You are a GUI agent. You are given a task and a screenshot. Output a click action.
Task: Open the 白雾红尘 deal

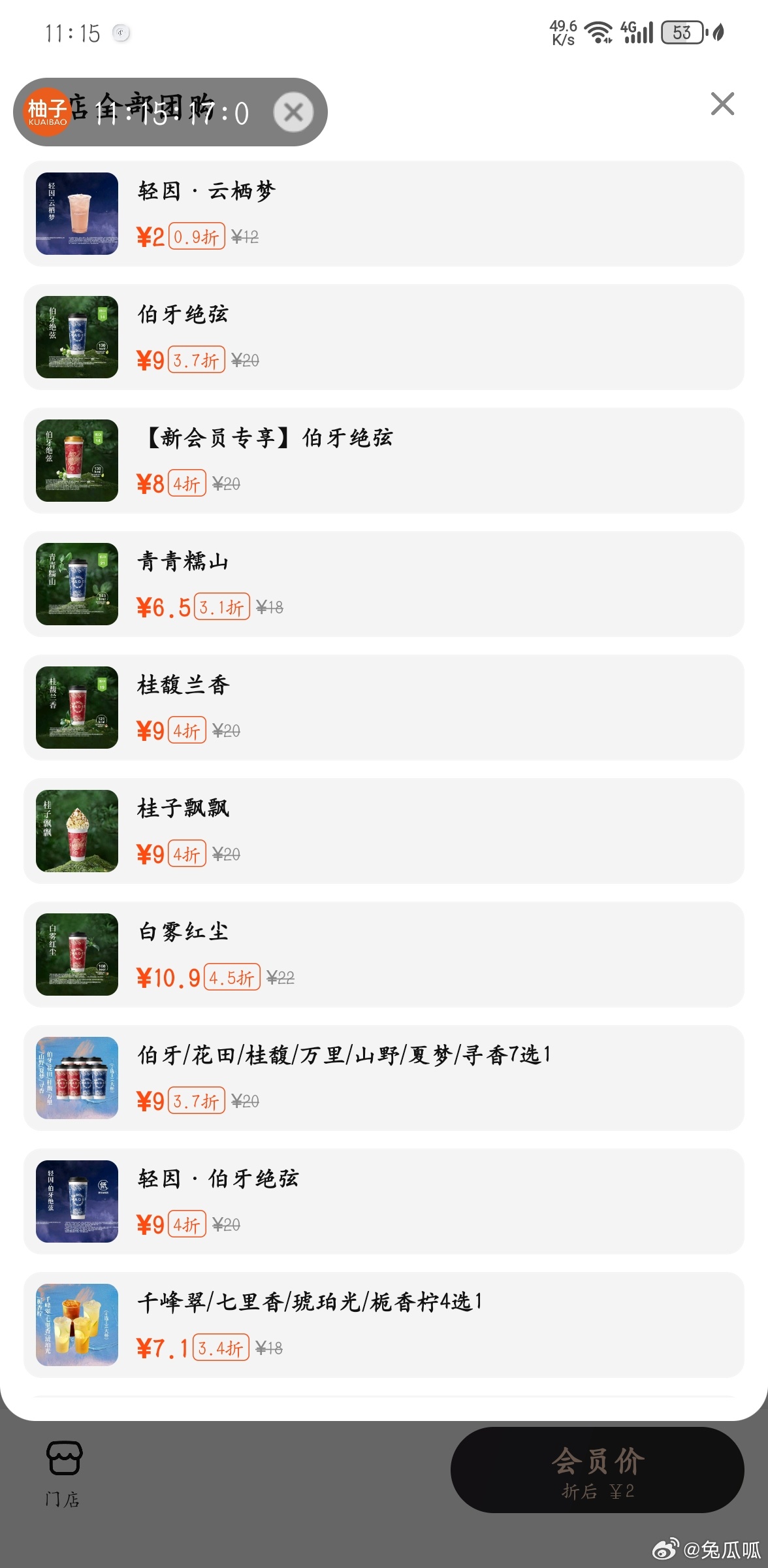(383, 955)
